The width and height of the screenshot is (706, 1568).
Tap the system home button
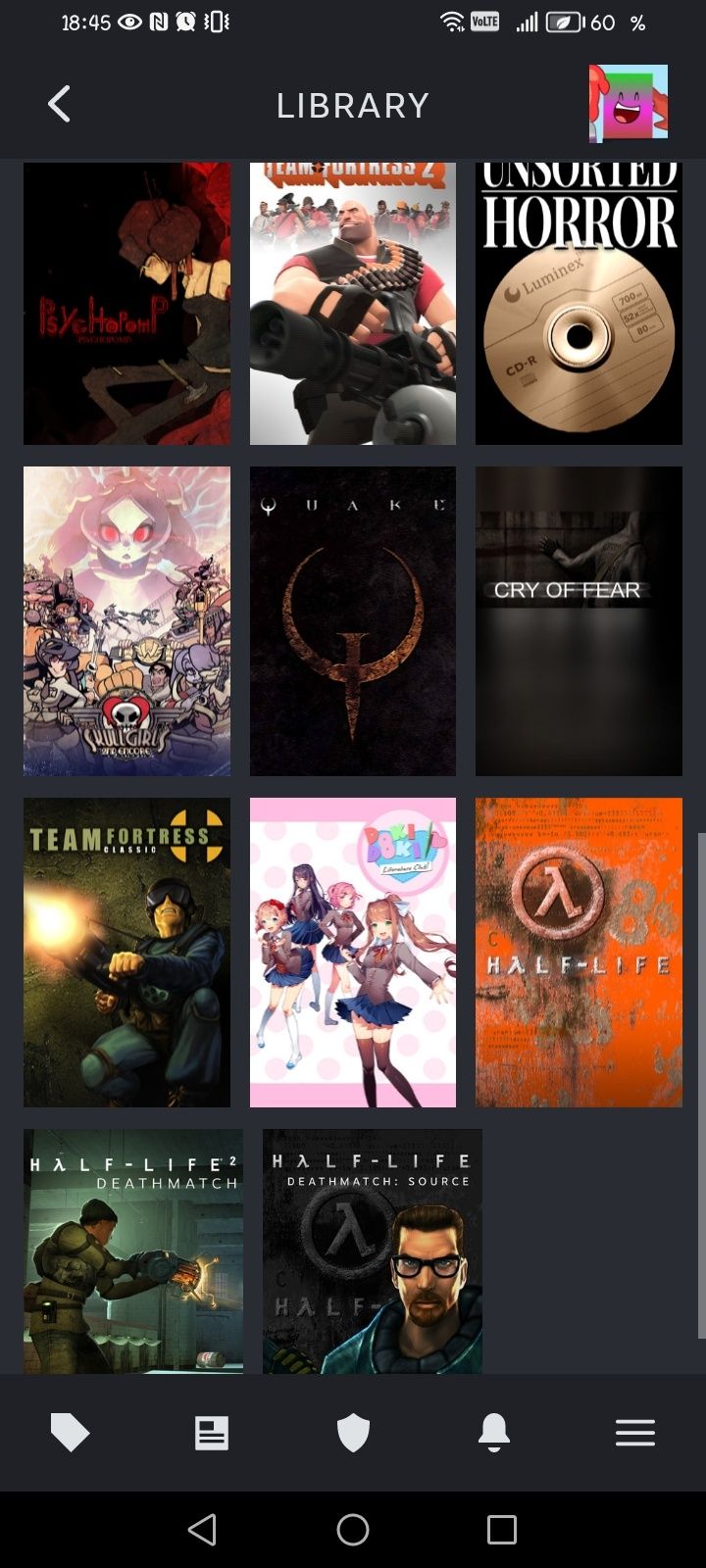point(353,1529)
